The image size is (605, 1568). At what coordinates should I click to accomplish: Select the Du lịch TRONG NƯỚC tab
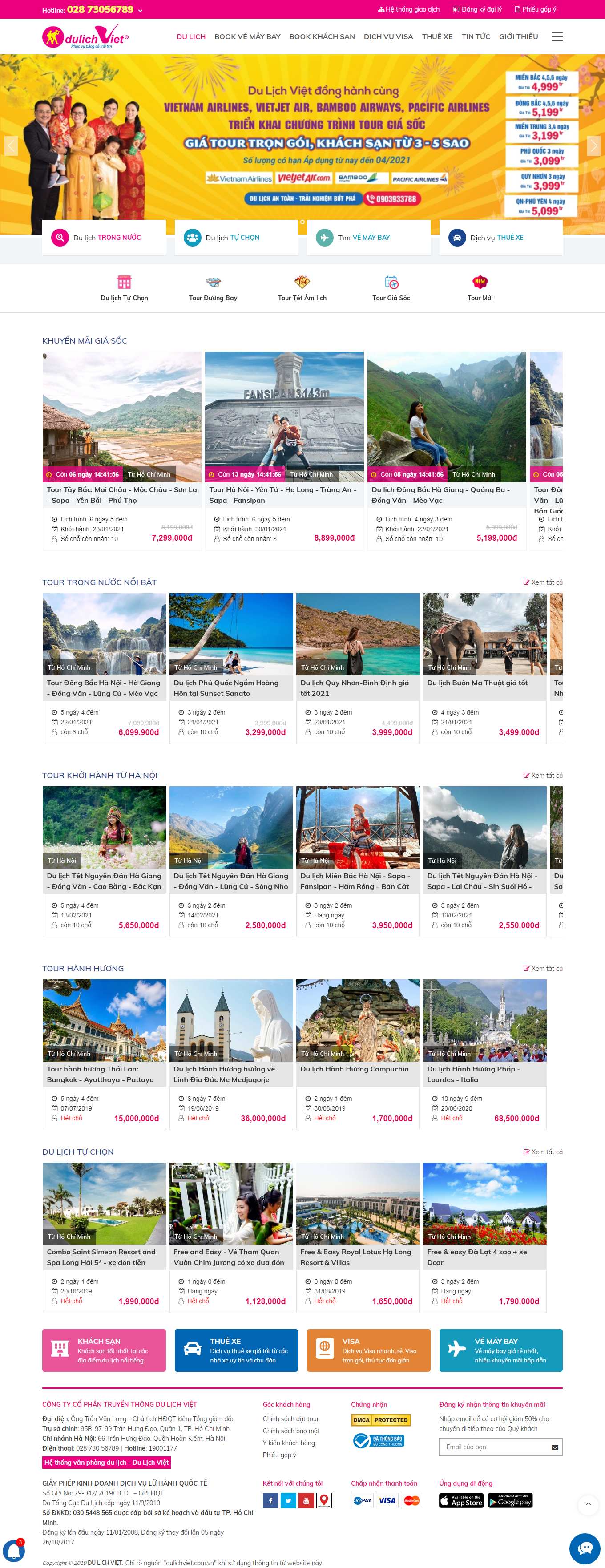click(104, 238)
